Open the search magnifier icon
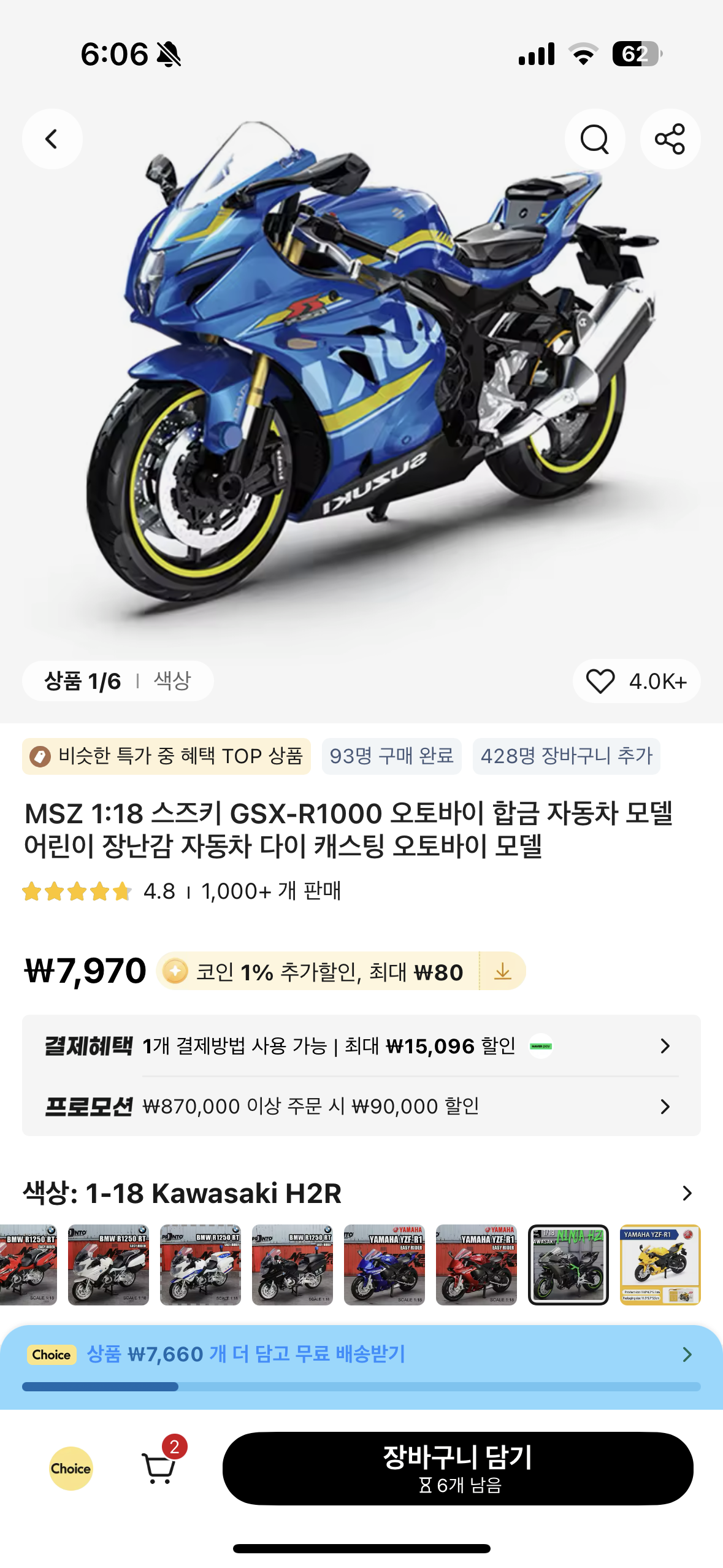This screenshot has height=1568, width=723. tap(594, 139)
